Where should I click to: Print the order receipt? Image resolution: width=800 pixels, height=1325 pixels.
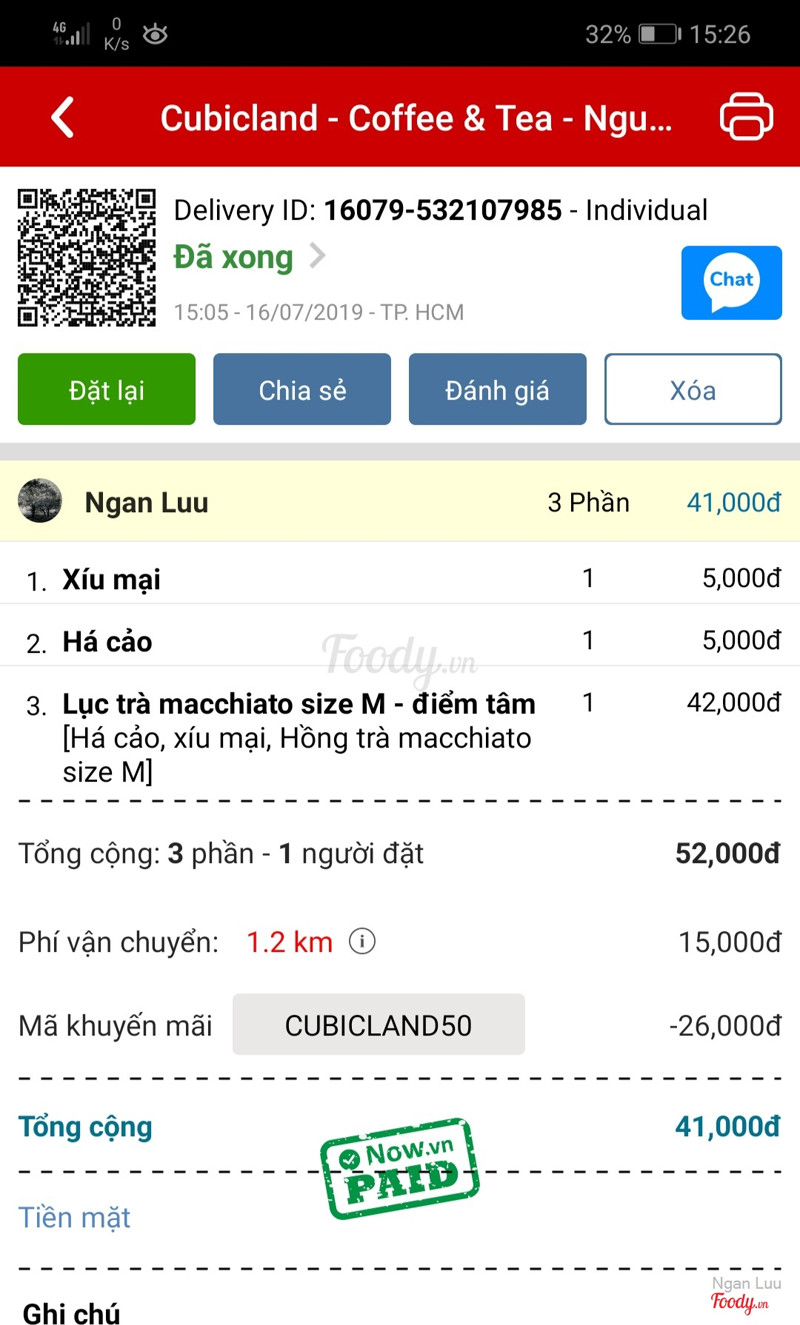pos(746,117)
